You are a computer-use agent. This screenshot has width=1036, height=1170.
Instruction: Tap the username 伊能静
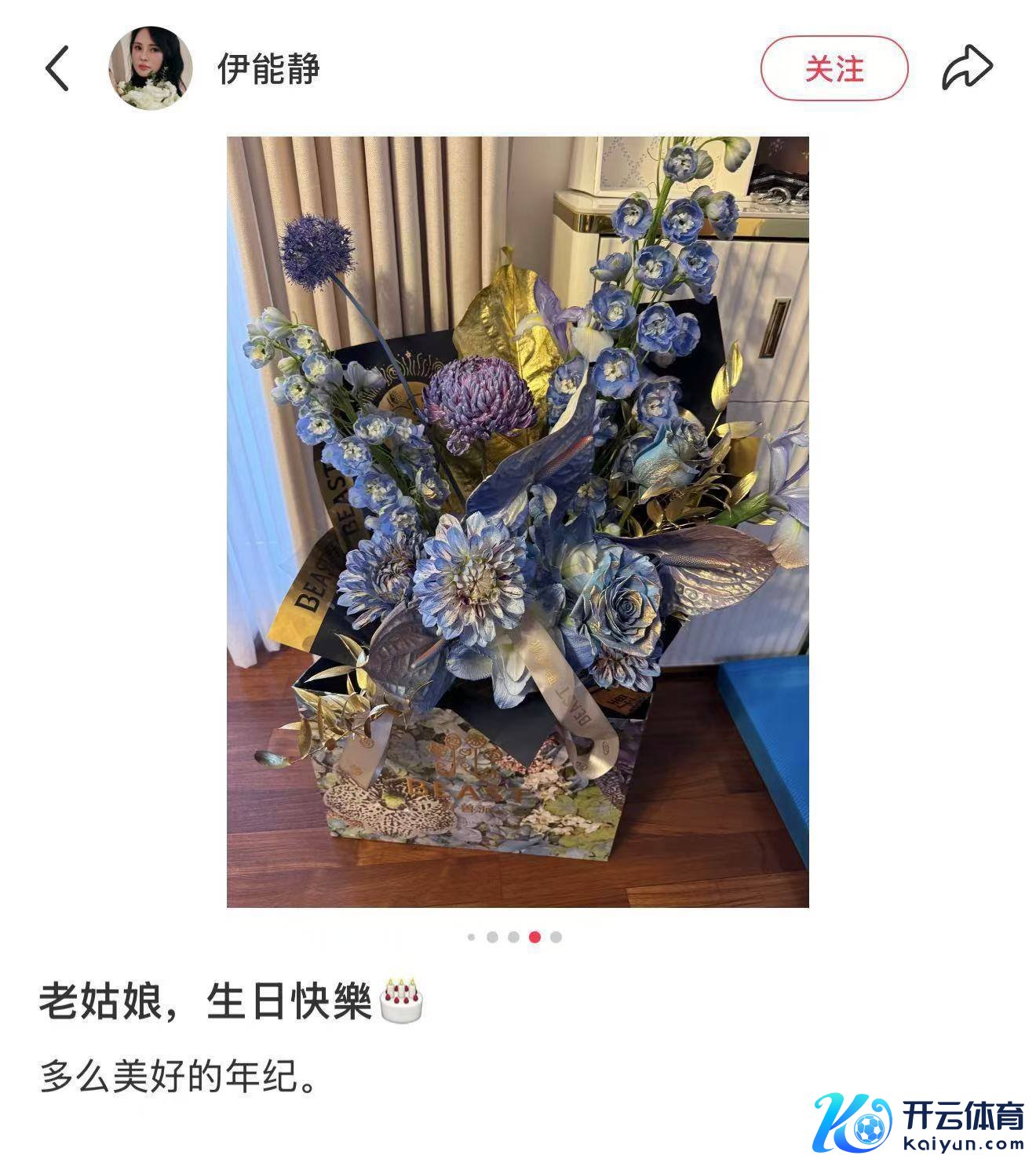(268, 68)
